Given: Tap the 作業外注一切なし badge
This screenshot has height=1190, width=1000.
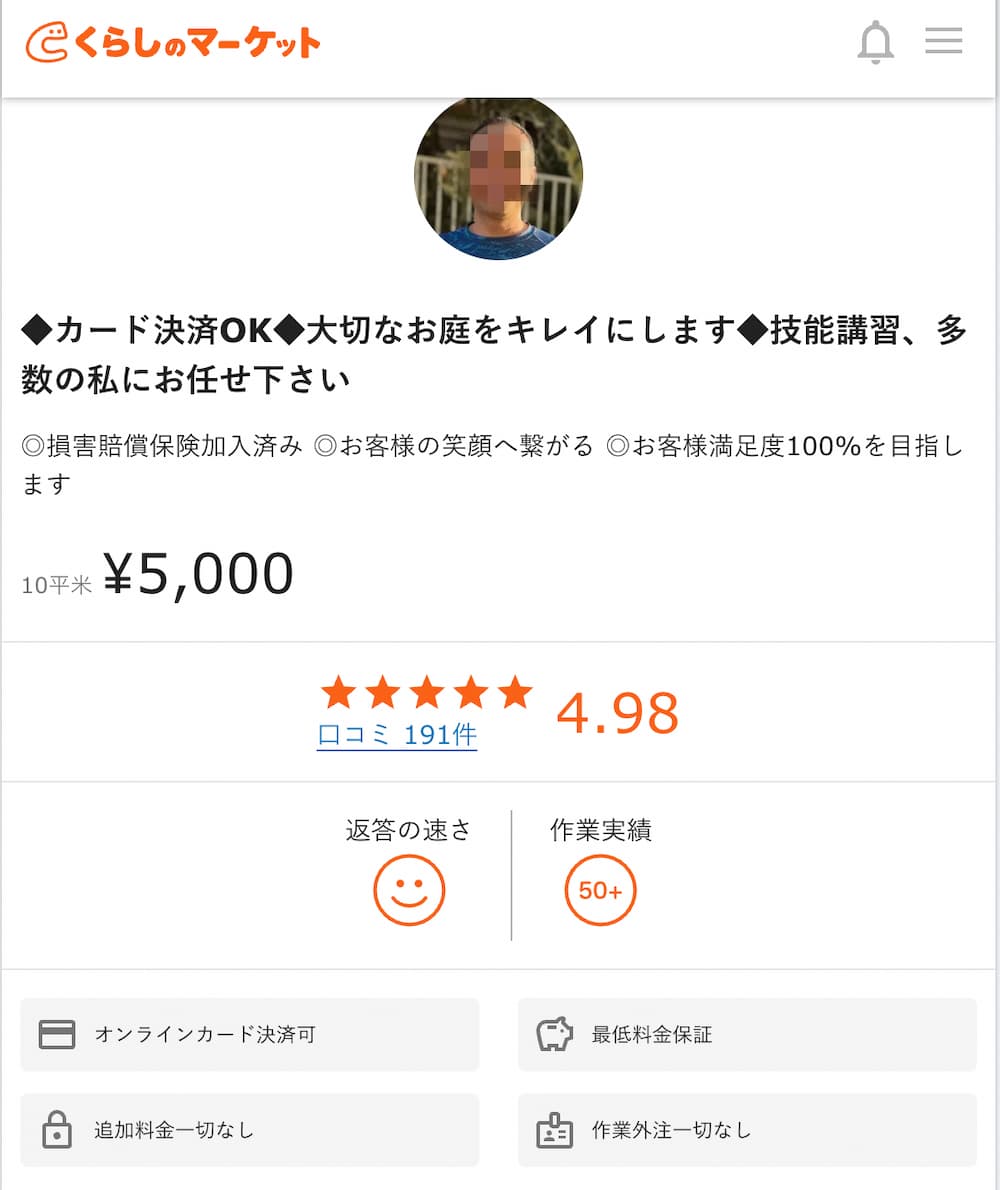Looking at the screenshot, I should (x=746, y=1131).
